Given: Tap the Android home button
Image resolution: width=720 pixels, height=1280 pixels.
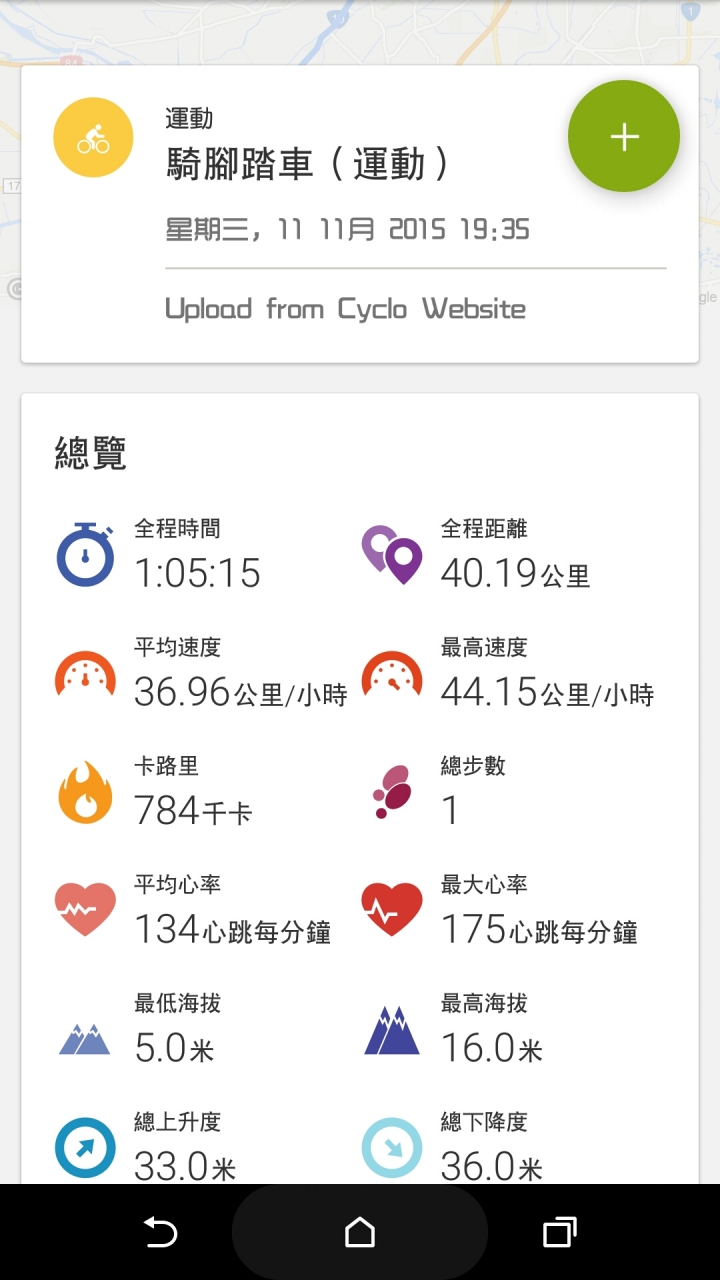Looking at the screenshot, I should click(360, 1232).
